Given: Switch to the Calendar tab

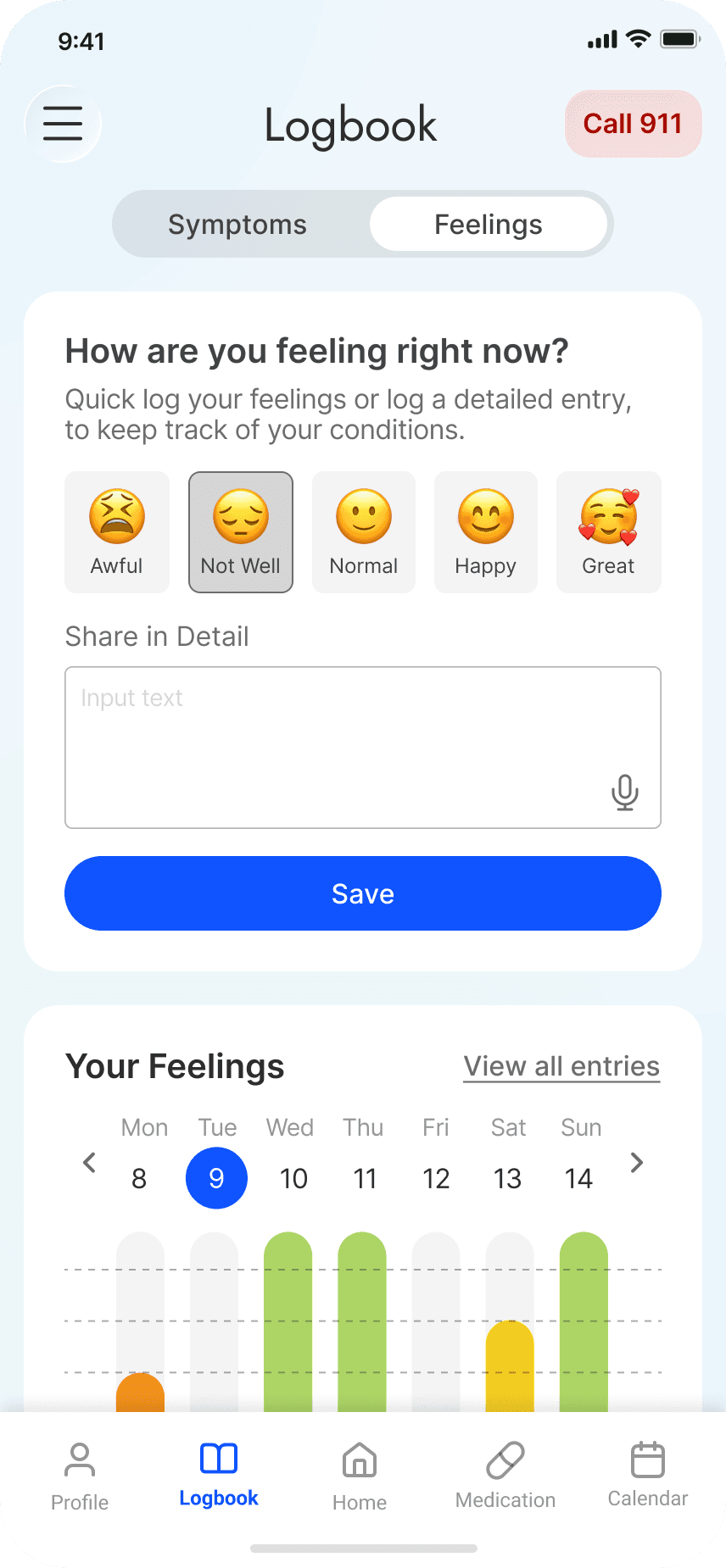Looking at the screenshot, I should 648,1476.
